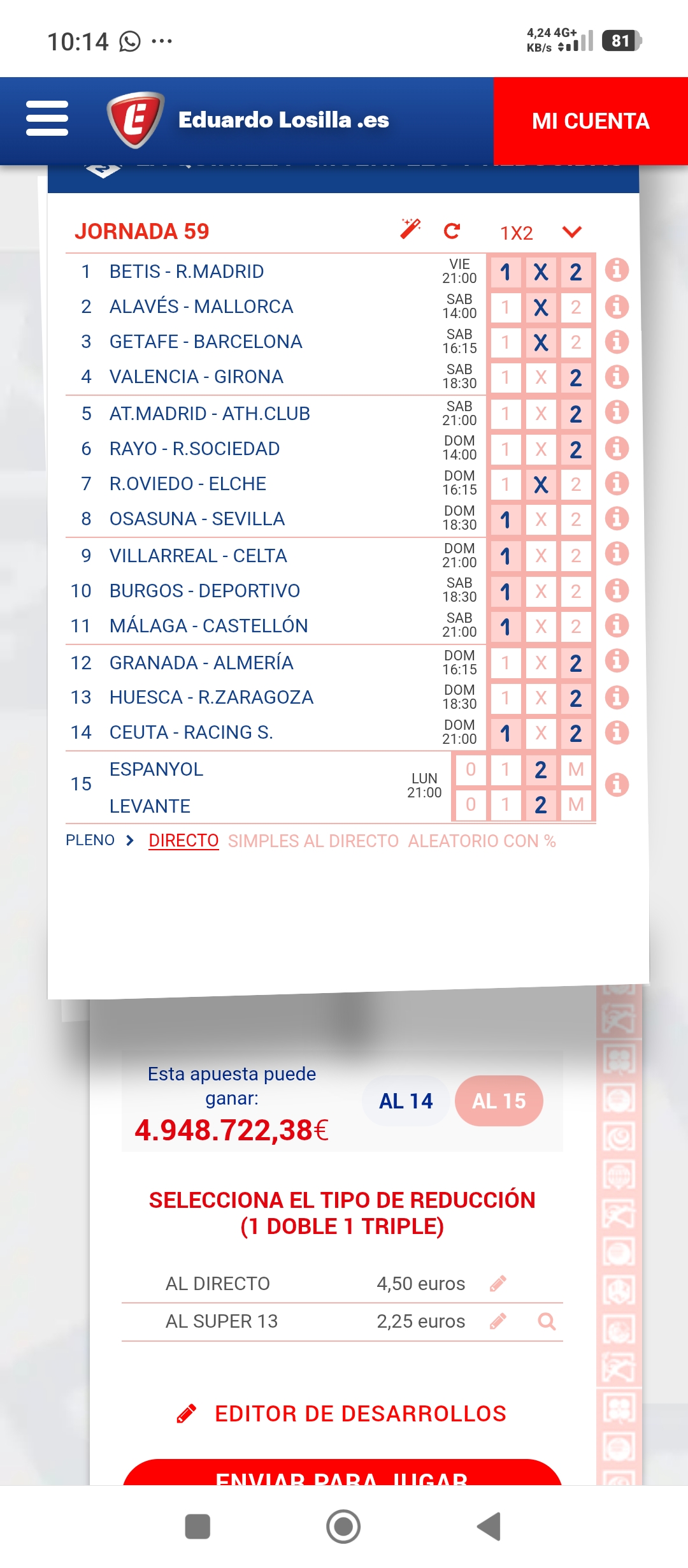Open info for BETIS - R.MADRID match

click(x=617, y=271)
